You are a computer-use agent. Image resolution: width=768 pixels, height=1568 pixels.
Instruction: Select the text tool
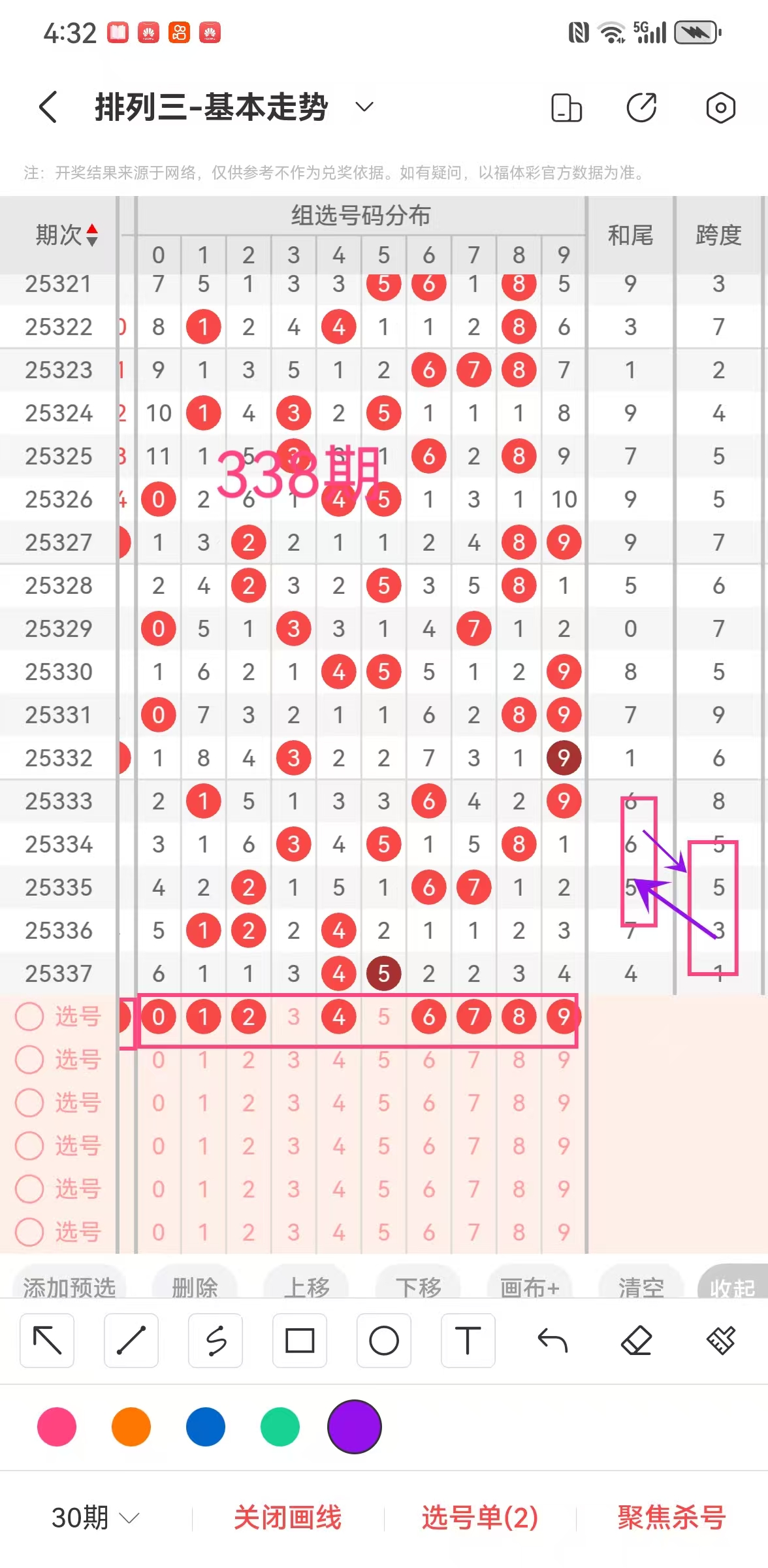[x=468, y=1341]
